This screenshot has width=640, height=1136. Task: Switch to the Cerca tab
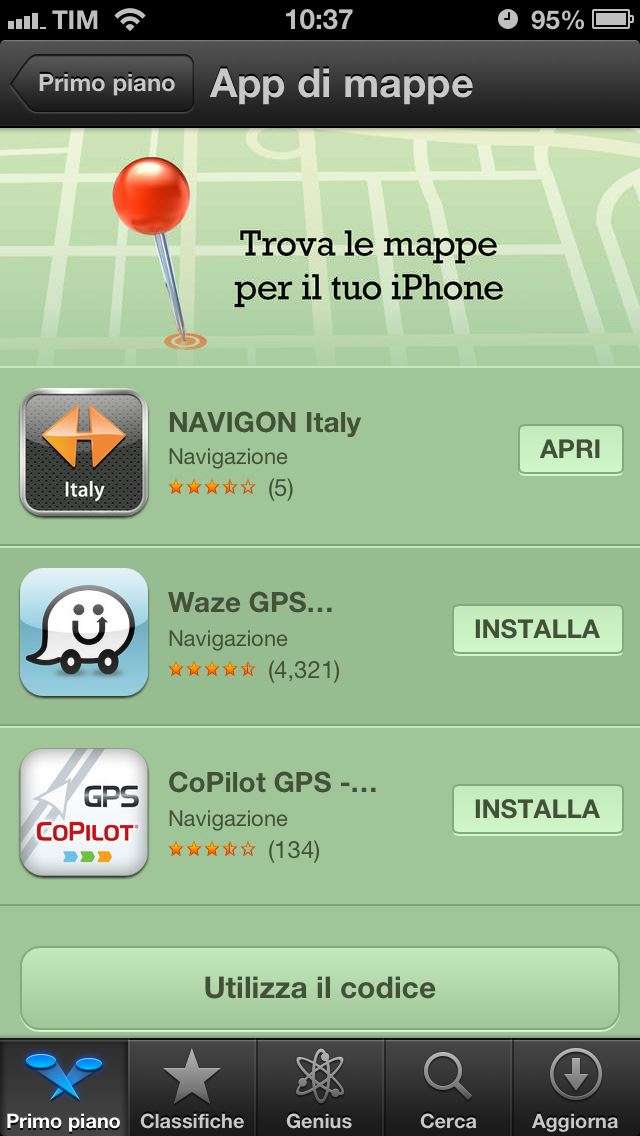tap(448, 1088)
